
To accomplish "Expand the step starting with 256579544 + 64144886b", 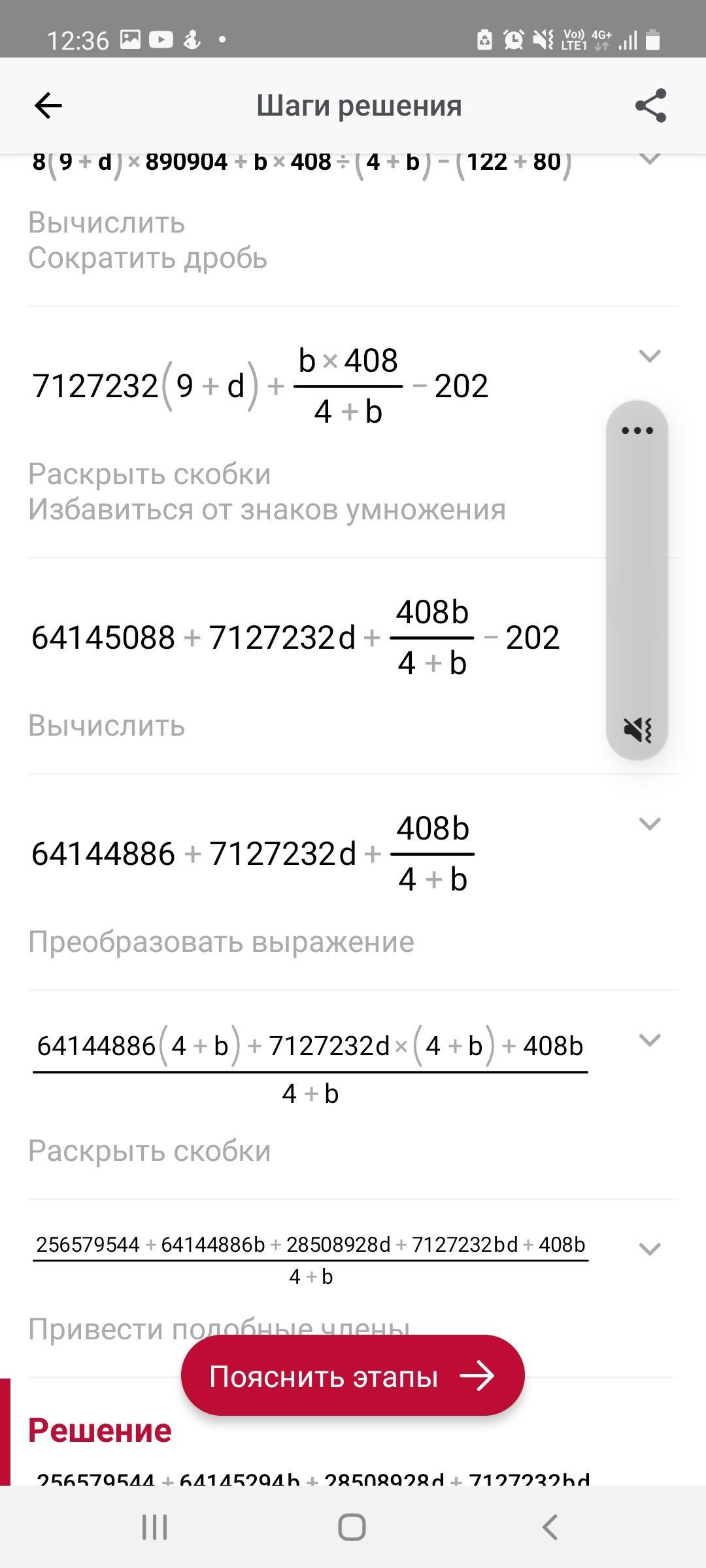I will click(649, 1249).
